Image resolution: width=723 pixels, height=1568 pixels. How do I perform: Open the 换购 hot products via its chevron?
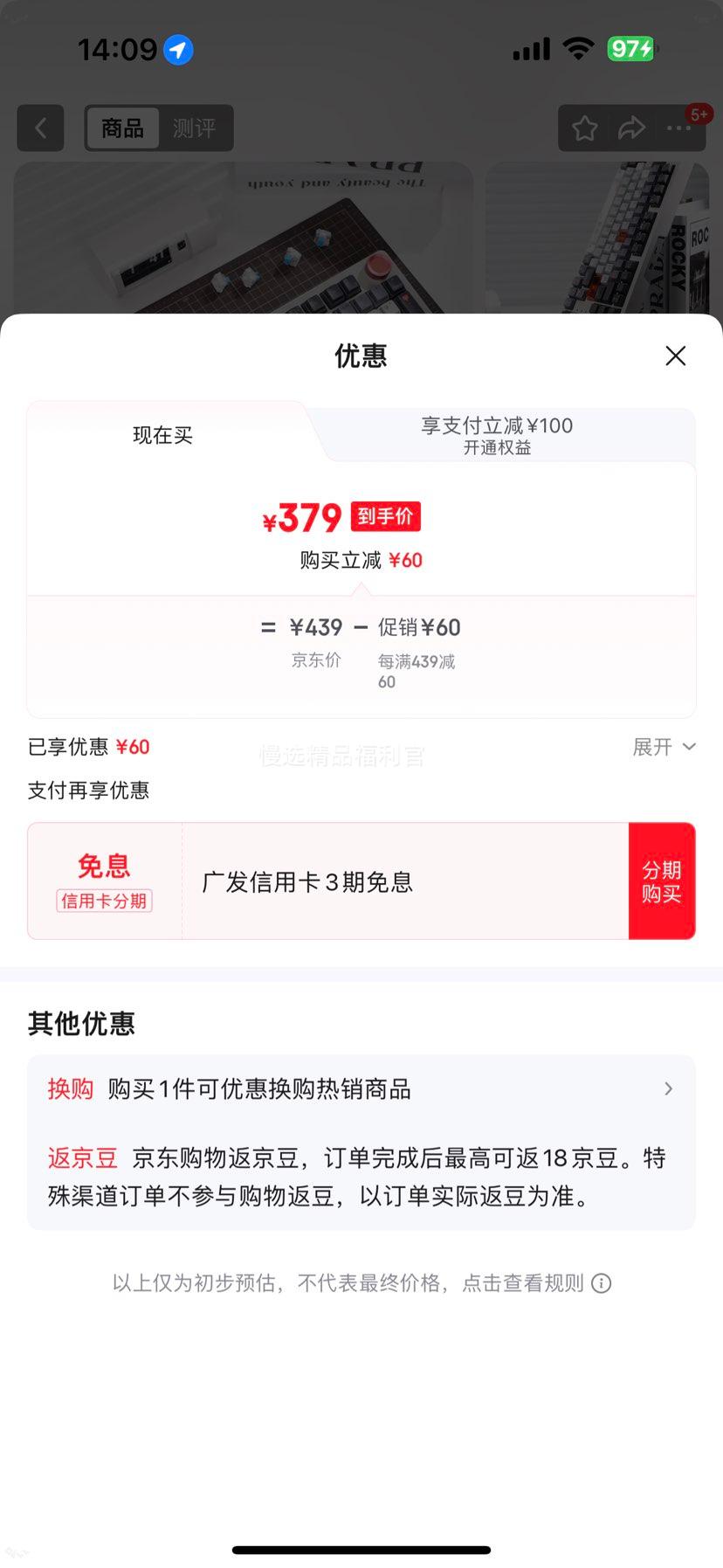[668, 1088]
